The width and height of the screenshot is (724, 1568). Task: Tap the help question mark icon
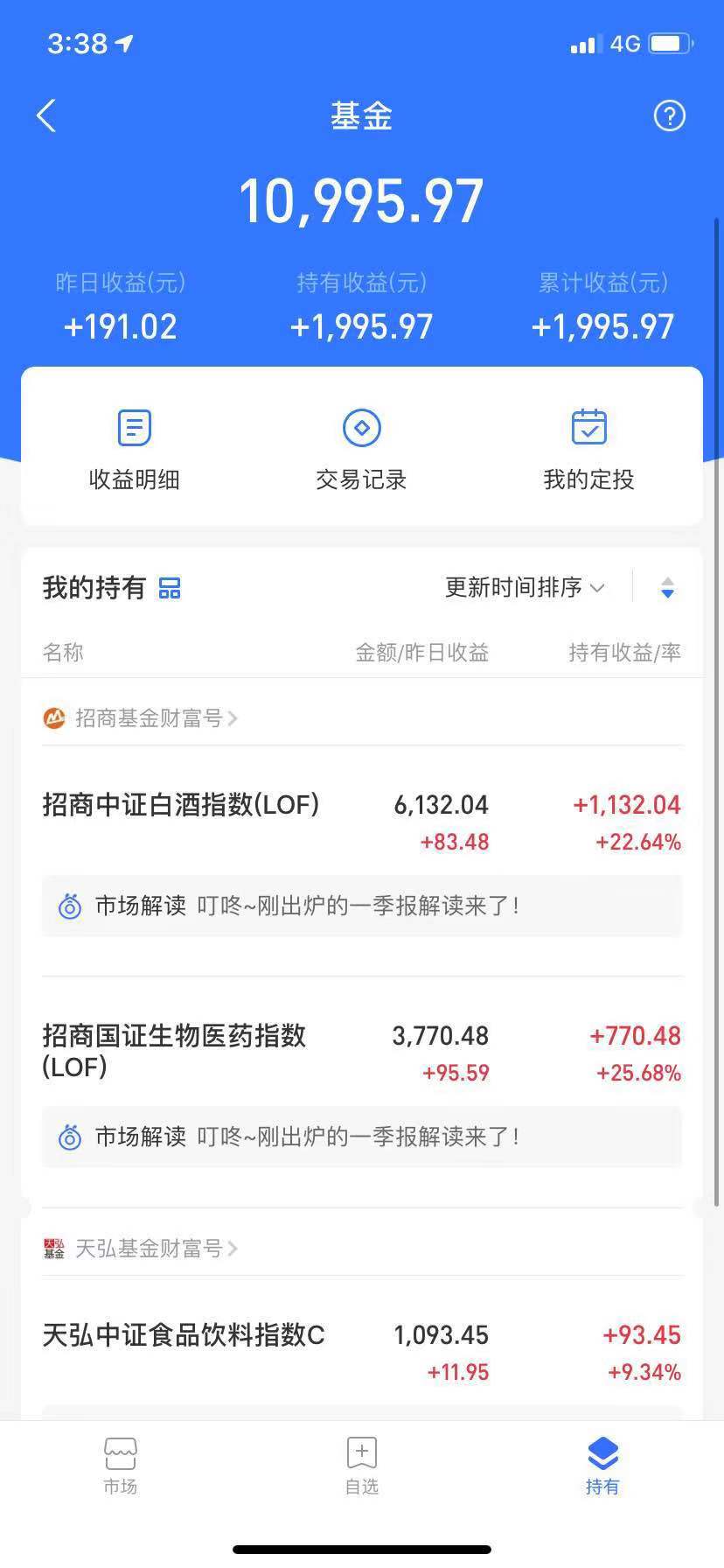[x=669, y=115]
